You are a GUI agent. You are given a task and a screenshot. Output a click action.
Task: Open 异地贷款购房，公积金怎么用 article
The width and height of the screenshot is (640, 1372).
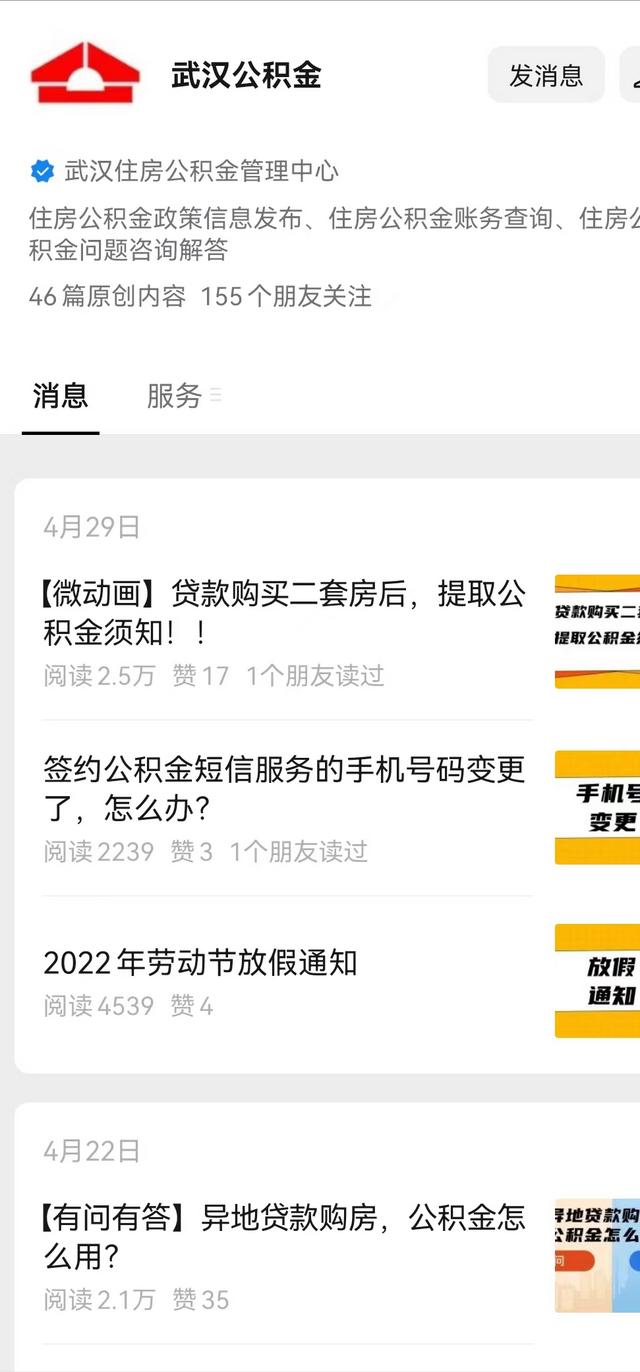click(x=284, y=1236)
